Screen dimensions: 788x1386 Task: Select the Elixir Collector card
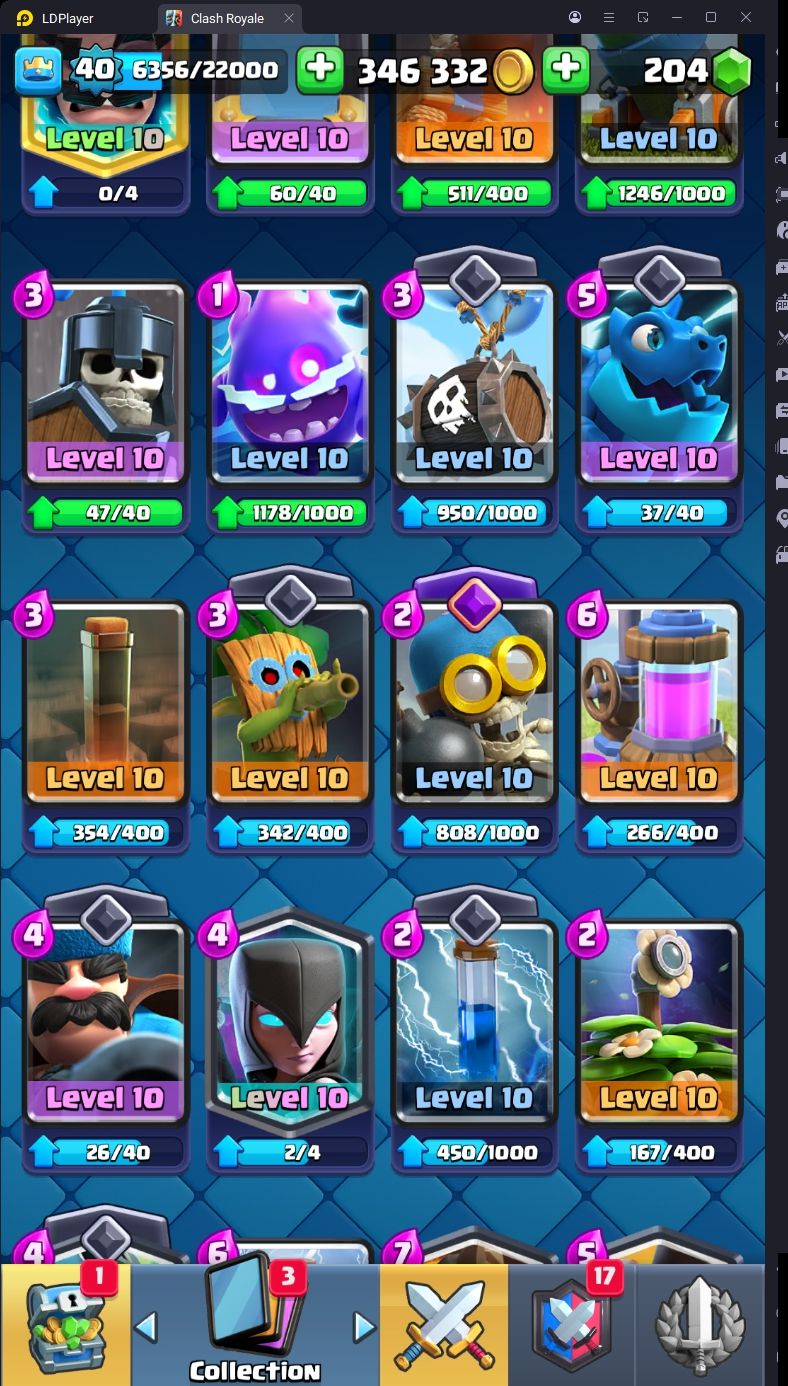(658, 705)
